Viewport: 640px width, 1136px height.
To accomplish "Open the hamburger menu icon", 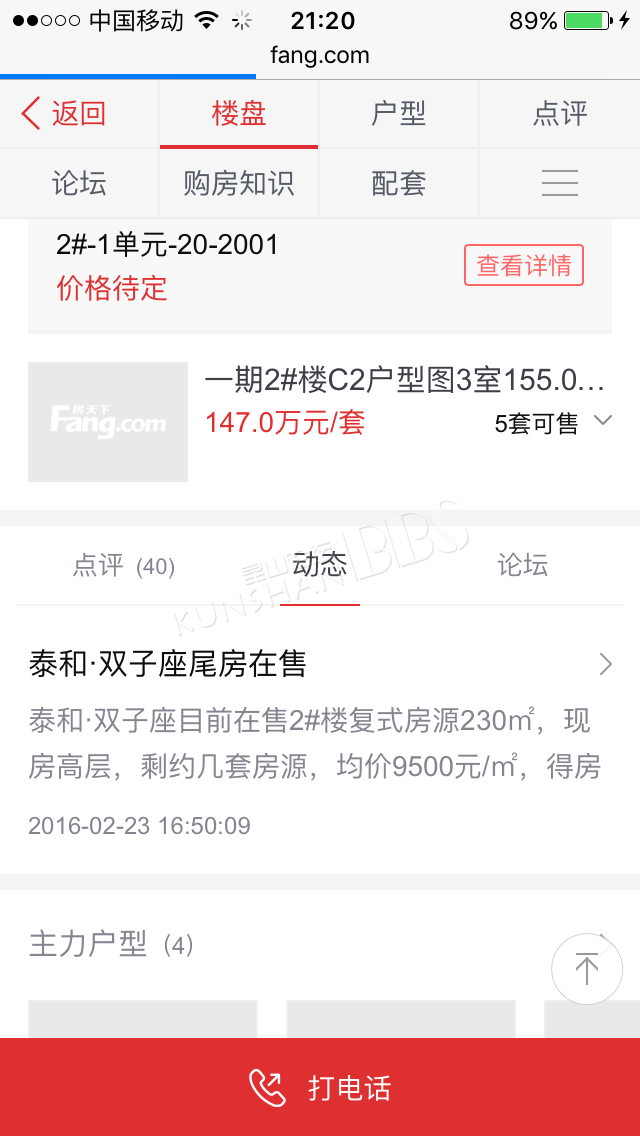I will 560,183.
